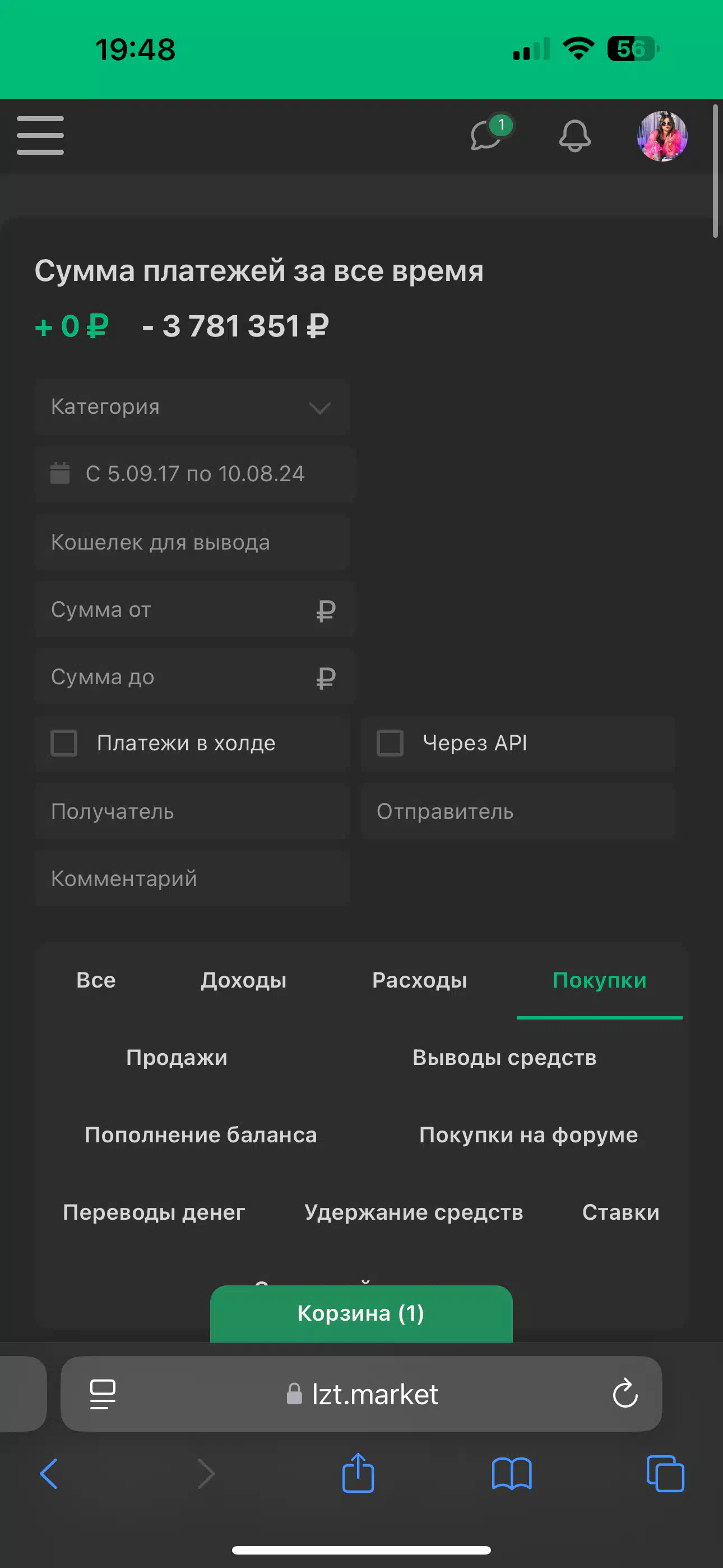The image size is (723, 1568).
Task: Open the date range picker
Action: [194, 474]
